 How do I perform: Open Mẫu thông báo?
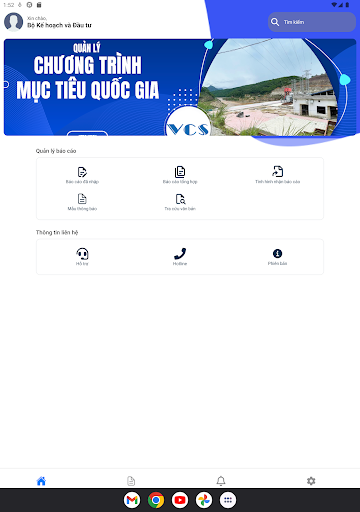coord(82,202)
